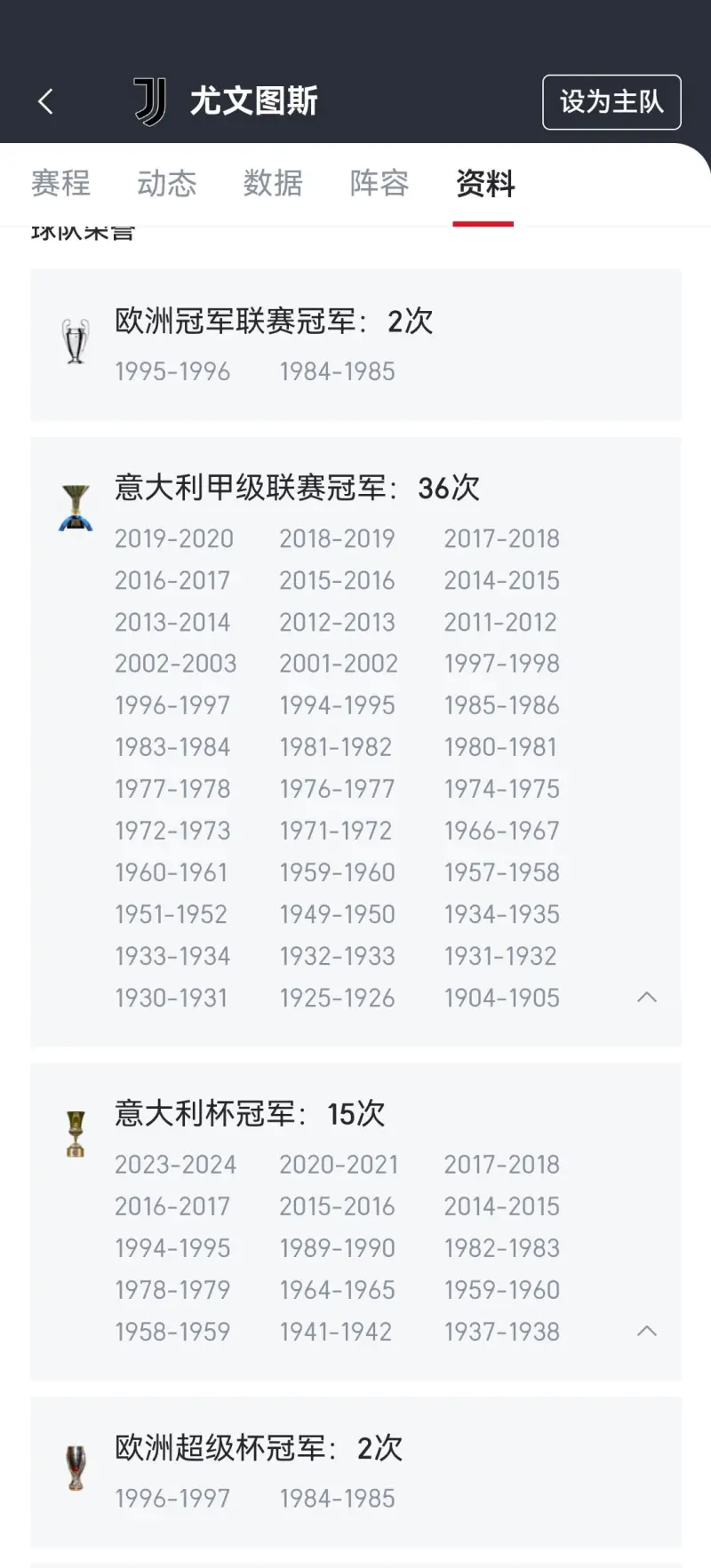The width and height of the screenshot is (711, 1568).
Task: Open the 阵容 tab
Action: click(379, 183)
